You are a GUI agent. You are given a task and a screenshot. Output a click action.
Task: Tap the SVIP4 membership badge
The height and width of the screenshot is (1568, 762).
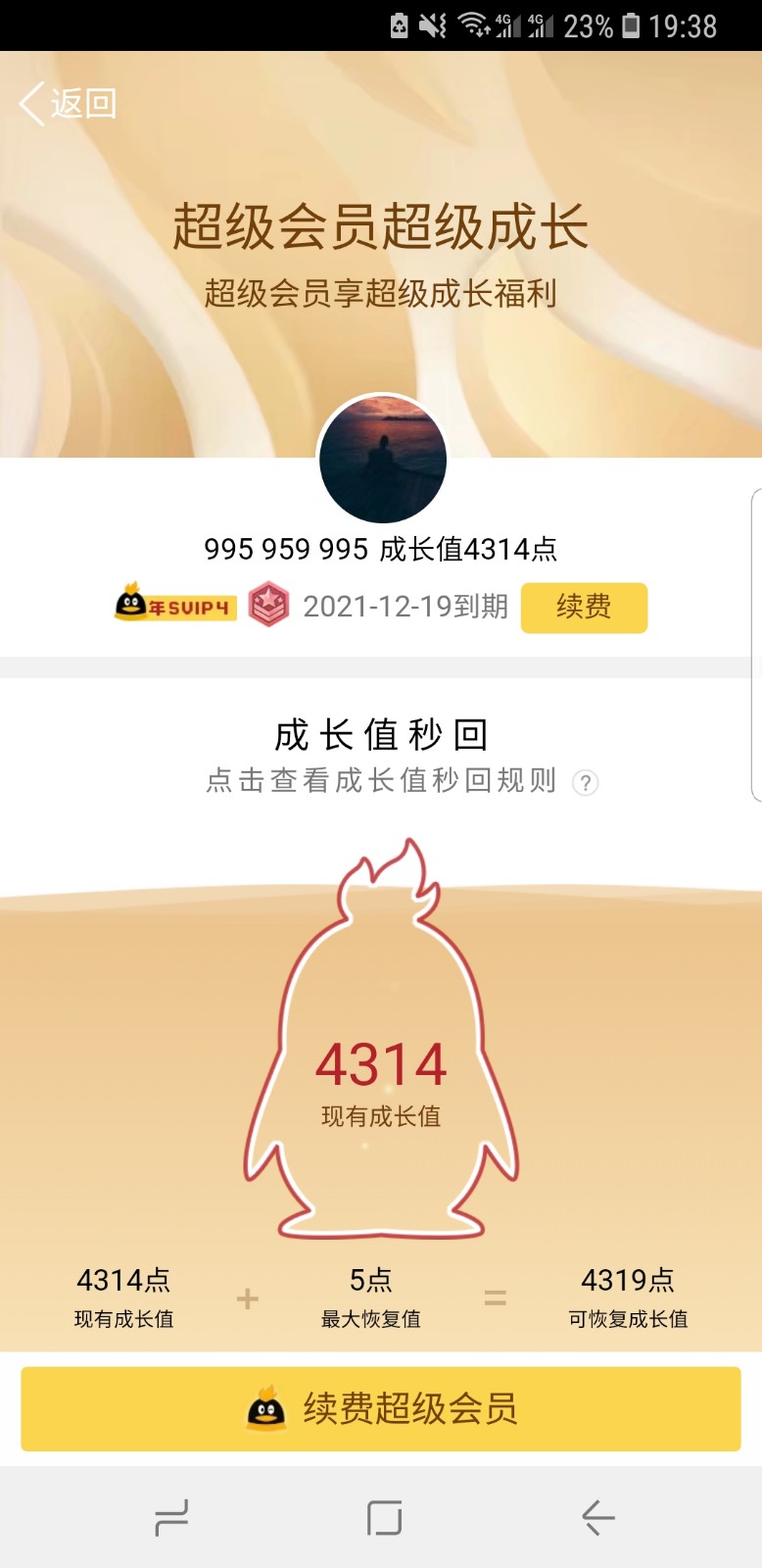176,606
